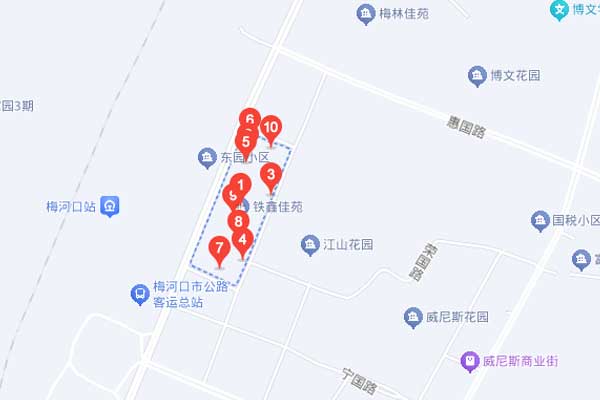
Task: Select the 梅河口市公路客运总站 bus station point
Action: point(139,294)
